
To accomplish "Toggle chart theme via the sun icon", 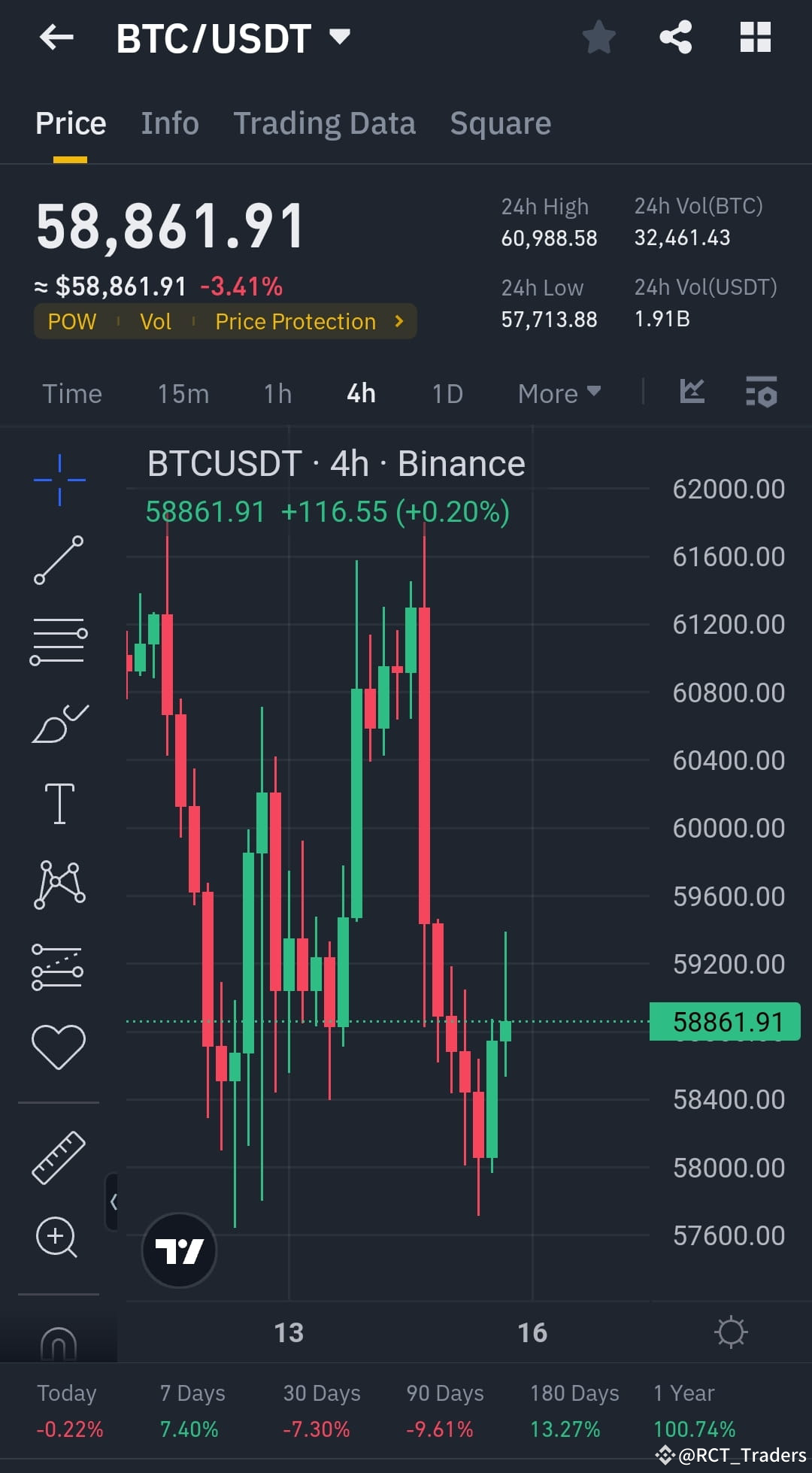I will [729, 1331].
